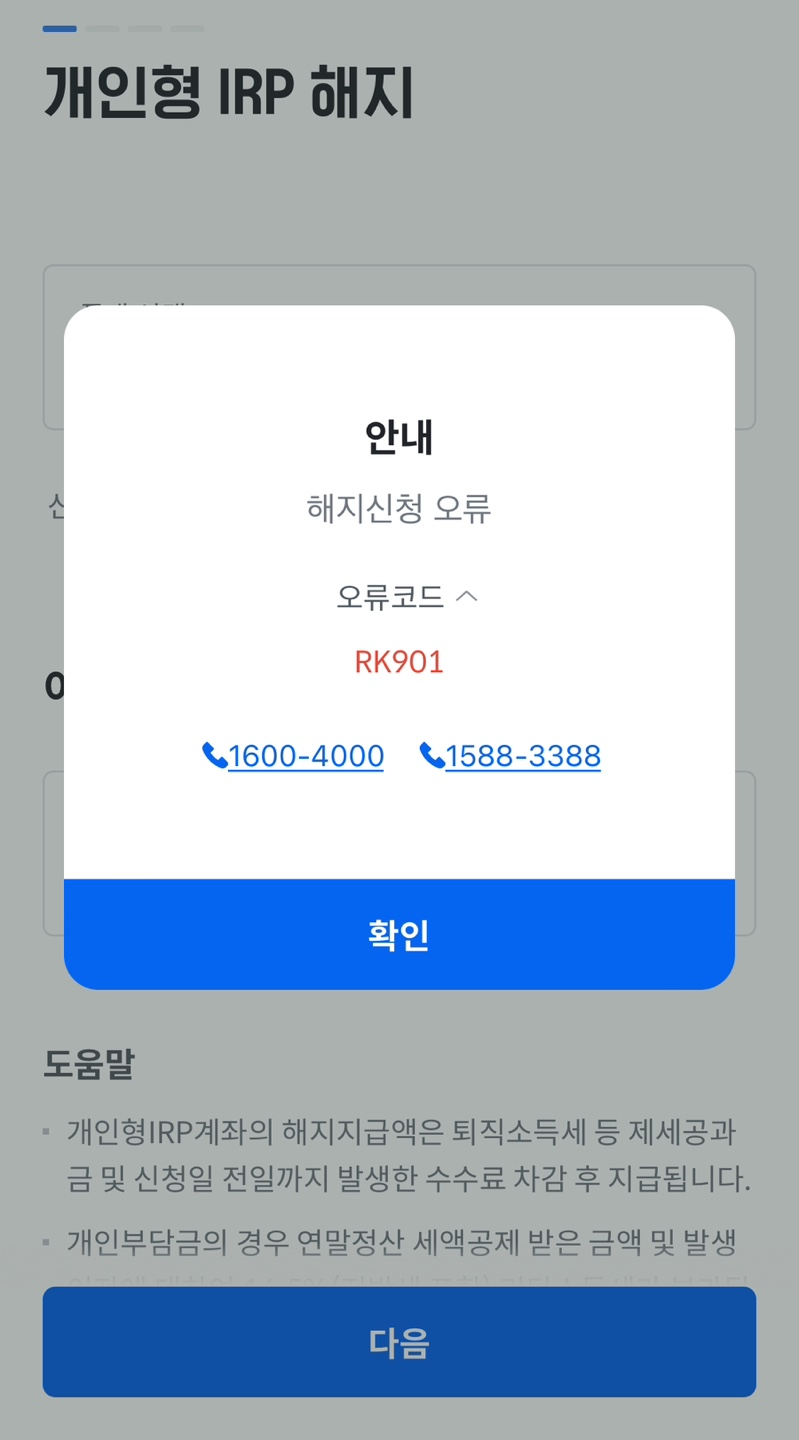
Task: Tap the phone icon next to 1588-3388
Action: [x=434, y=756]
